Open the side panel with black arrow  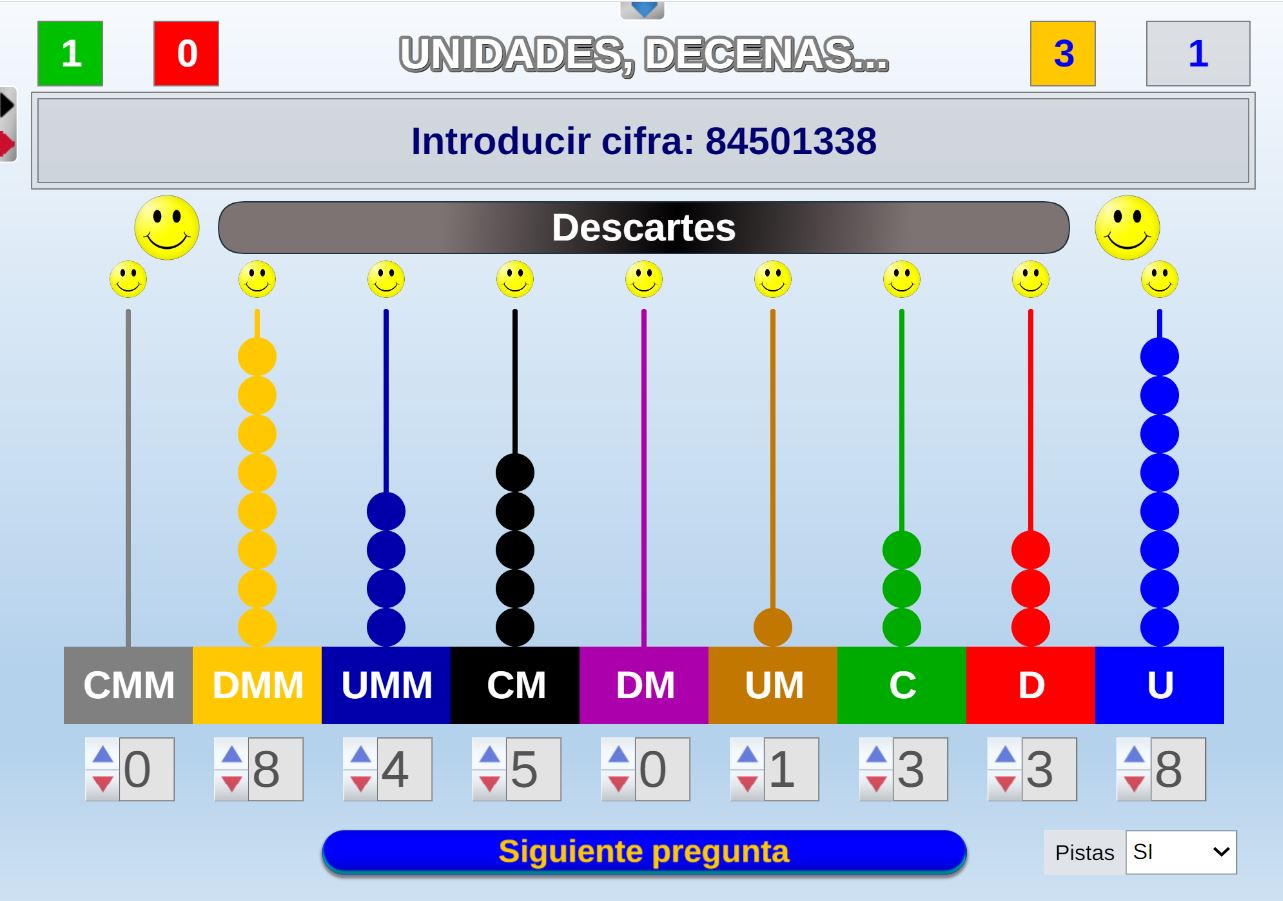point(7,105)
